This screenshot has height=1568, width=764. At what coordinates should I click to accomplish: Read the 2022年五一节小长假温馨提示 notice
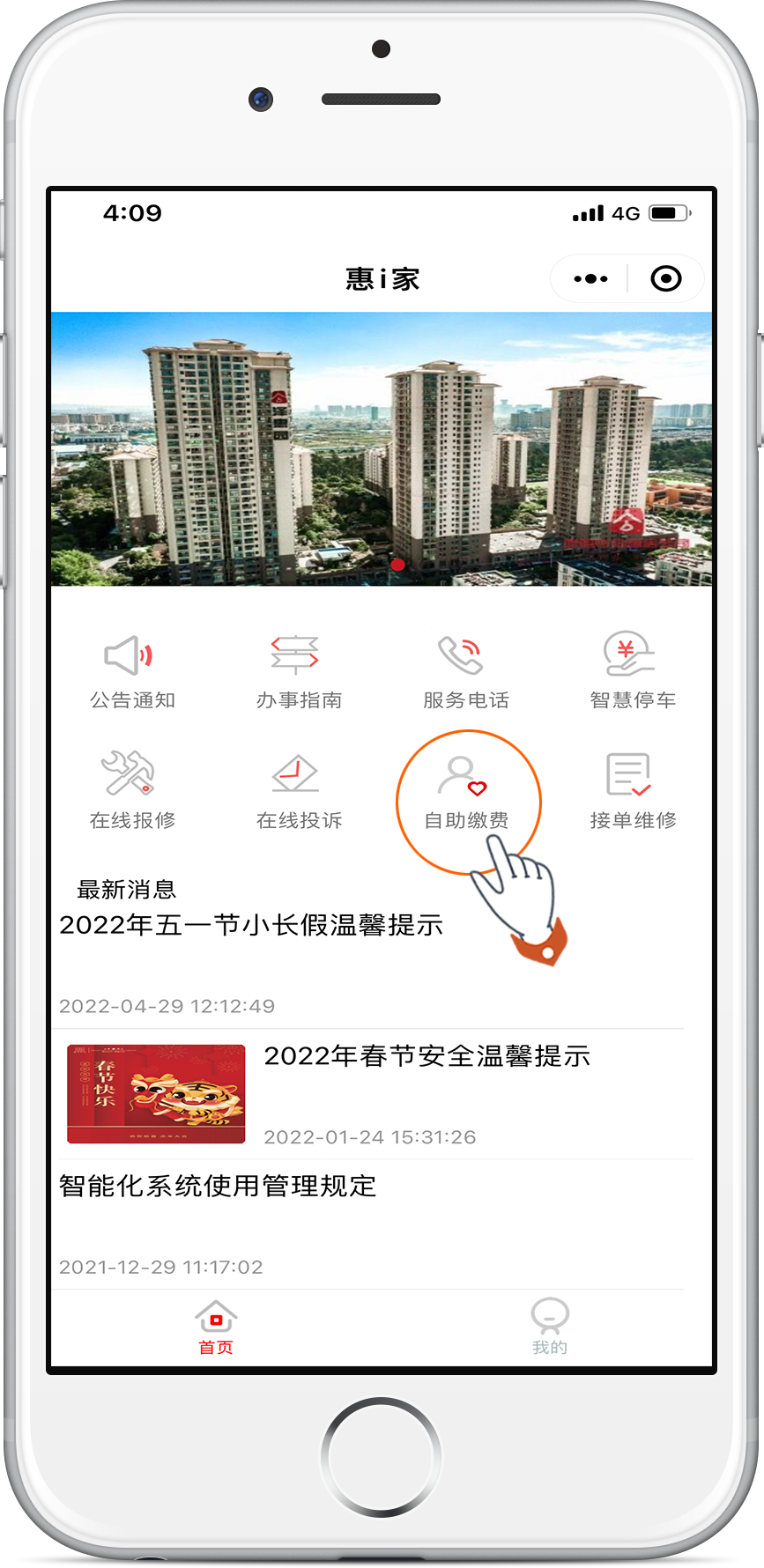click(x=251, y=926)
